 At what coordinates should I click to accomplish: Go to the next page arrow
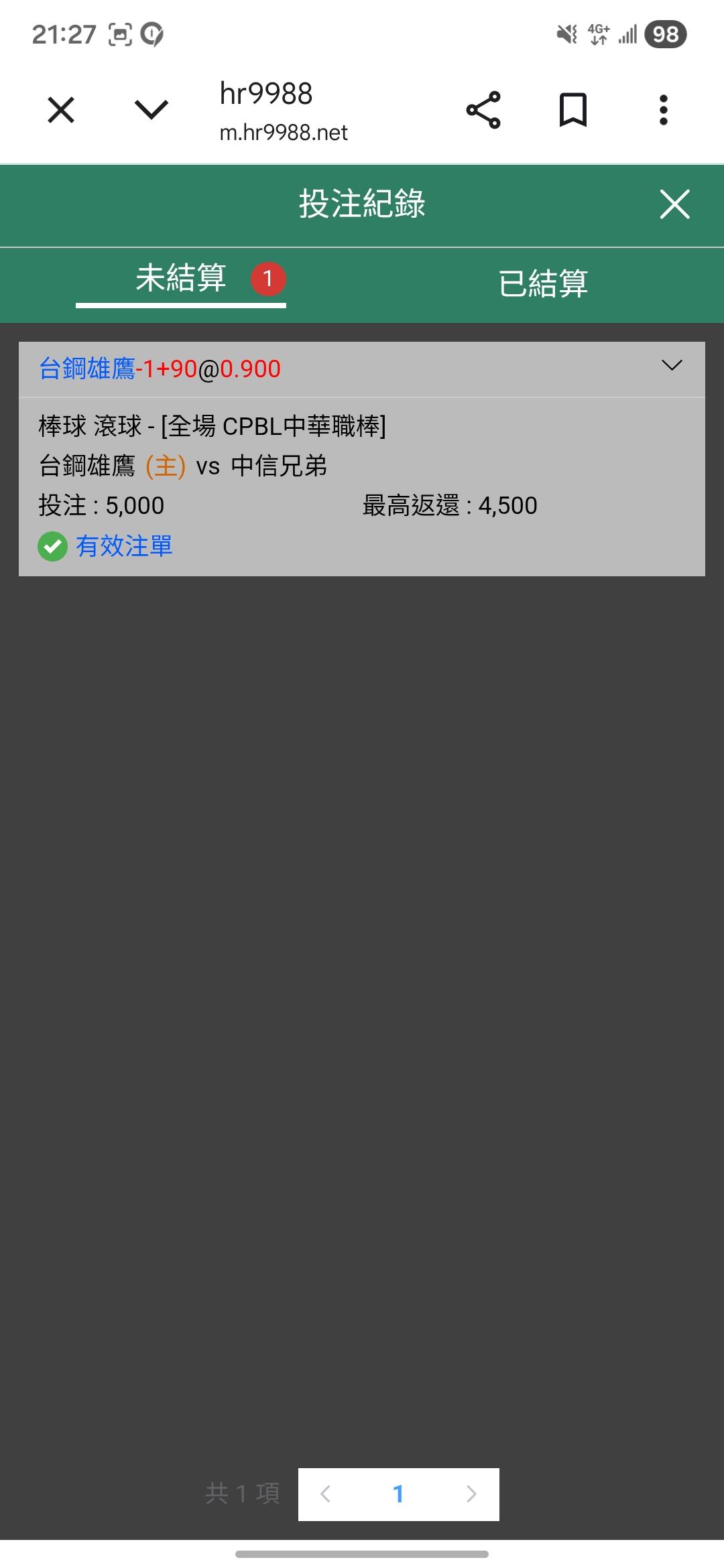point(471,1494)
